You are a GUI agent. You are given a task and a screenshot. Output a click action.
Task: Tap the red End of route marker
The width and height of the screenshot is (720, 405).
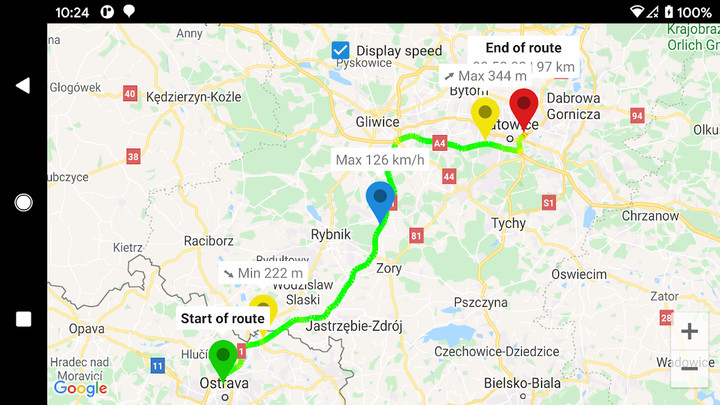pos(523,107)
